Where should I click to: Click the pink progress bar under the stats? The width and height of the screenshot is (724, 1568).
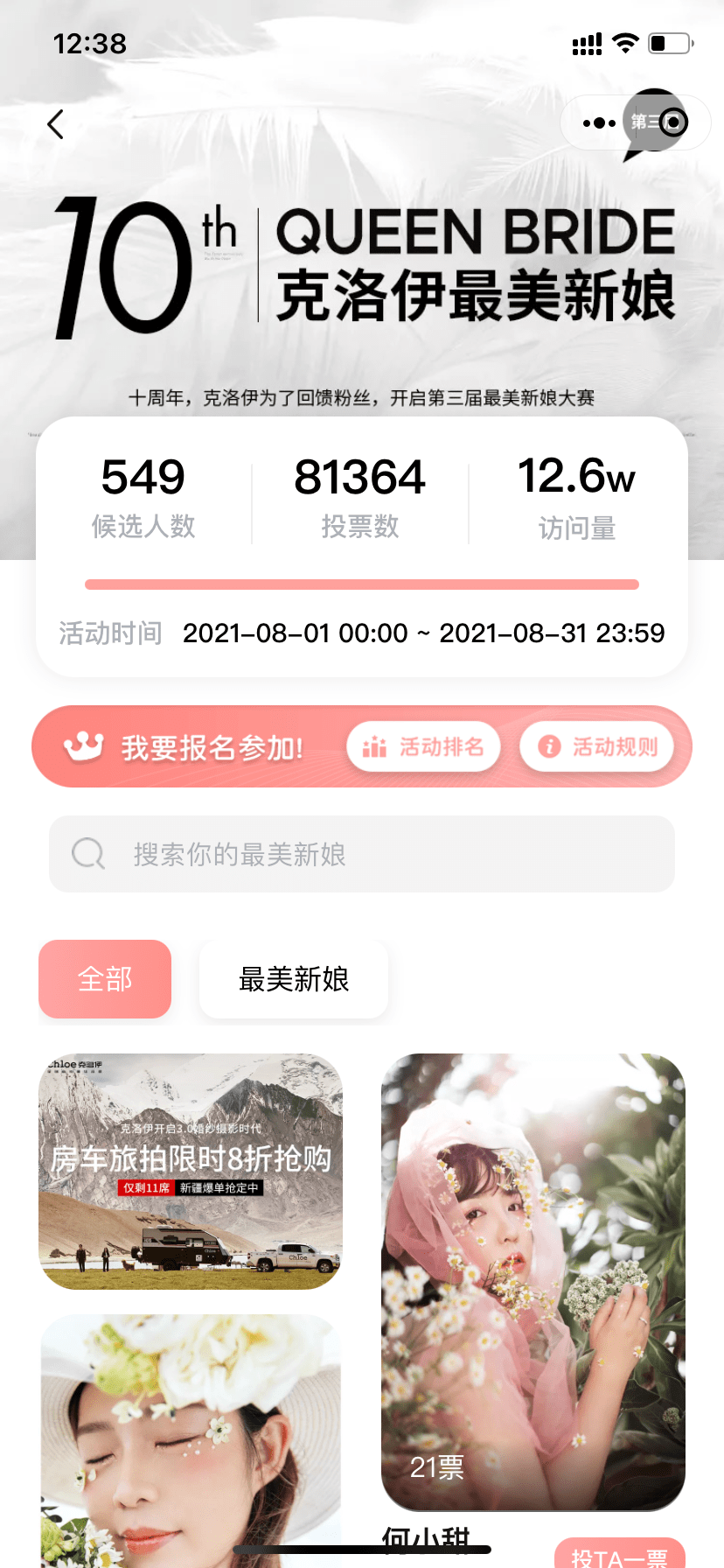click(x=361, y=583)
